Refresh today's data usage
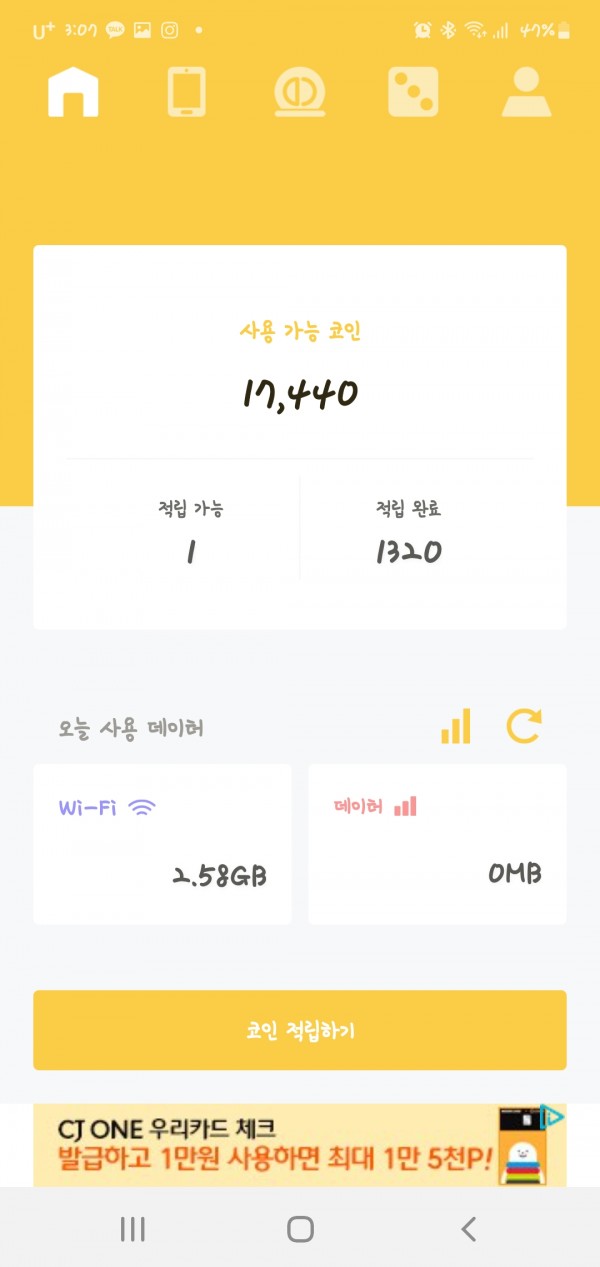 pyautogui.click(x=524, y=727)
